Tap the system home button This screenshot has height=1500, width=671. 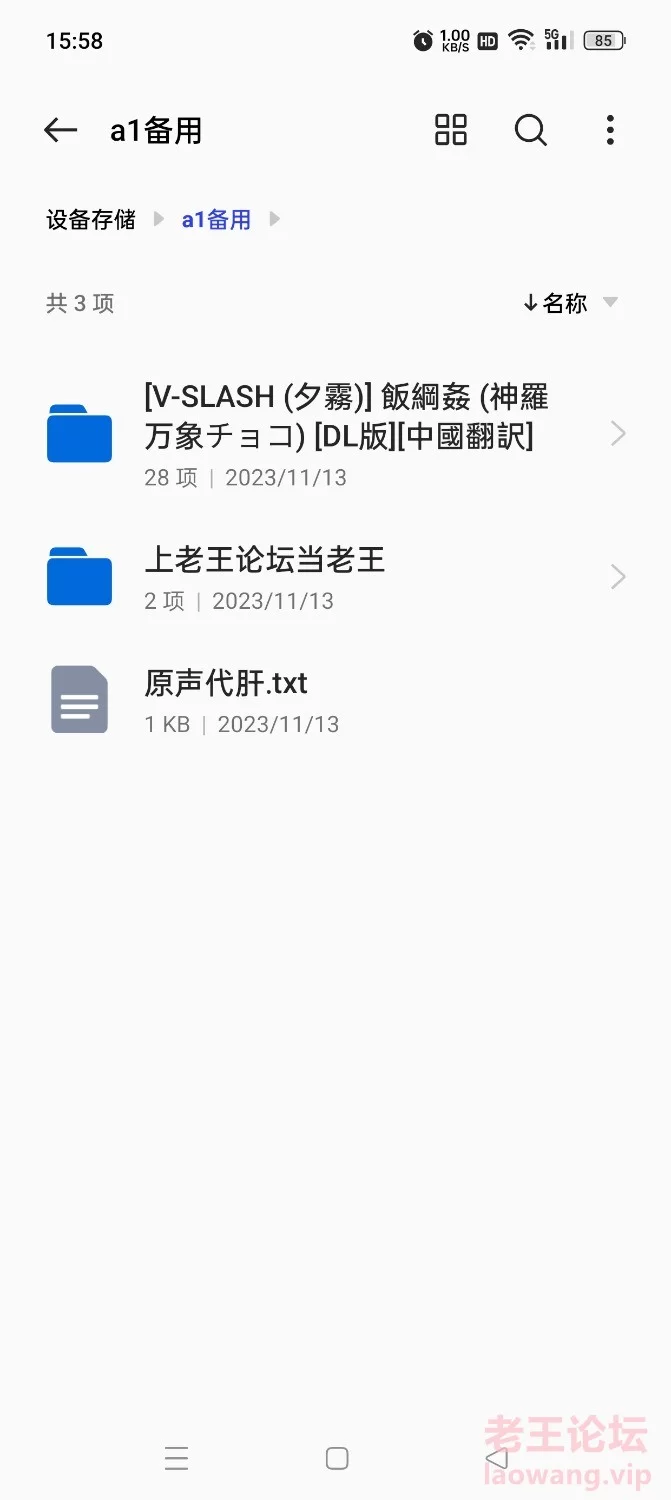337,1459
